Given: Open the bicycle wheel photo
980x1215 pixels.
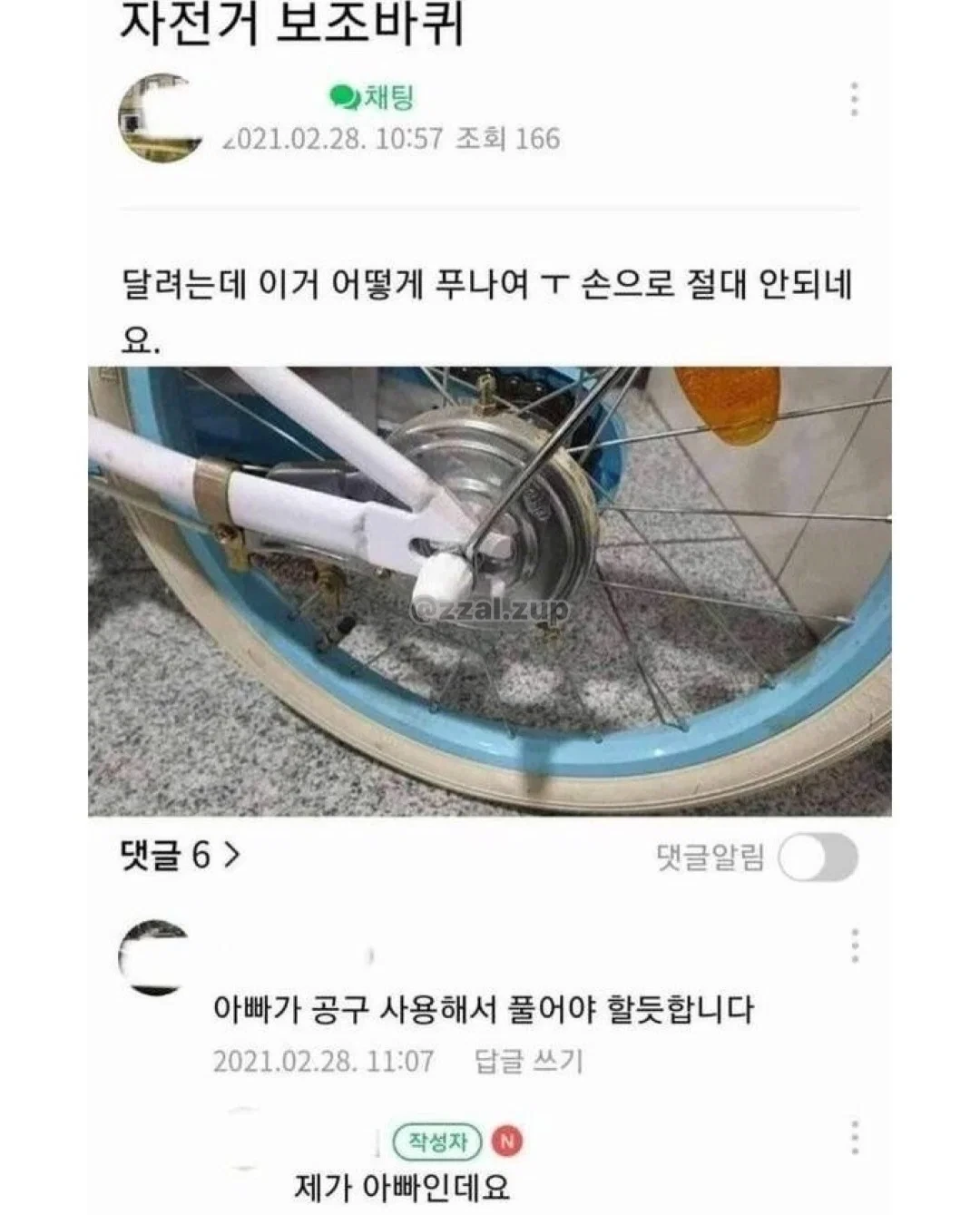Looking at the screenshot, I should coord(490,591).
